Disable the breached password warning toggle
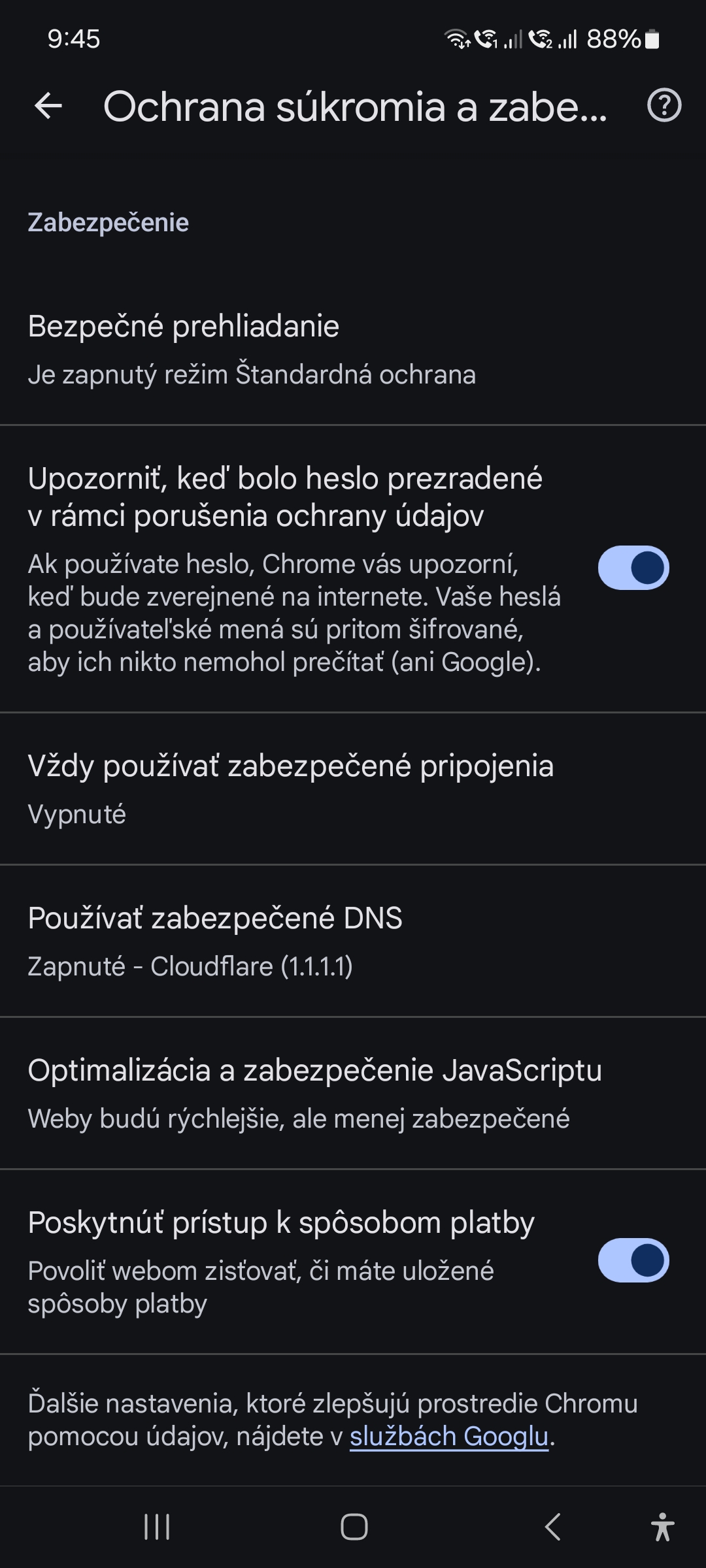Viewport: 706px width, 1568px height. [633, 568]
